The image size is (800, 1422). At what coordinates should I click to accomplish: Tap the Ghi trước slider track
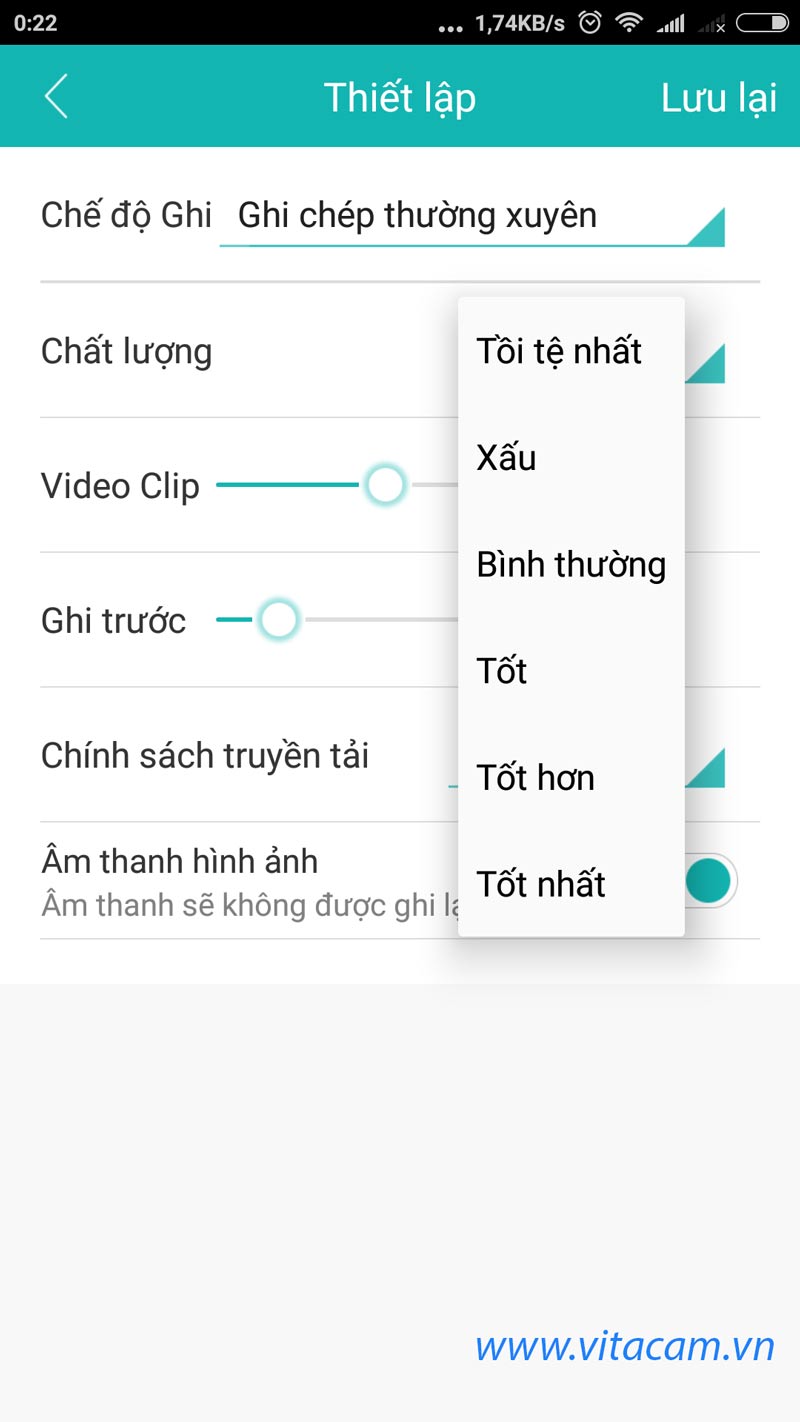tap(337, 620)
